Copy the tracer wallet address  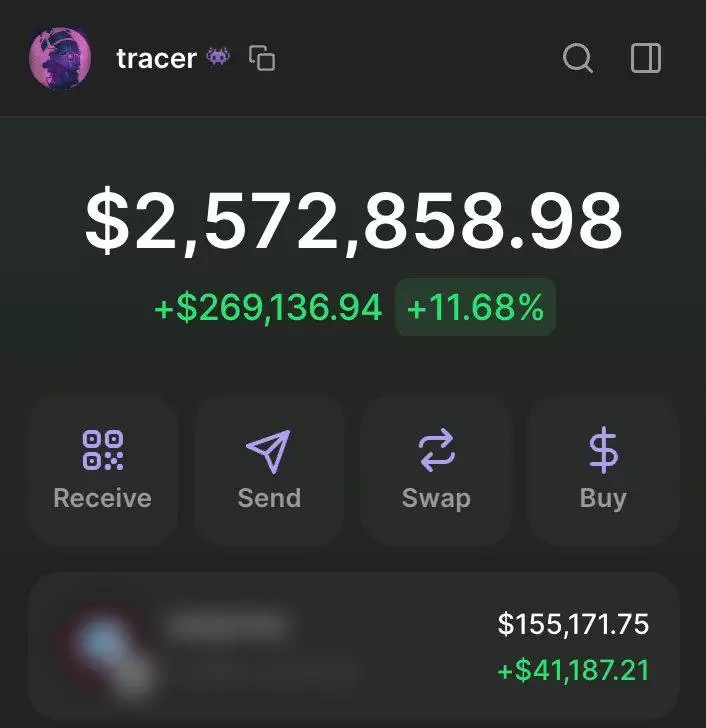point(262,58)
